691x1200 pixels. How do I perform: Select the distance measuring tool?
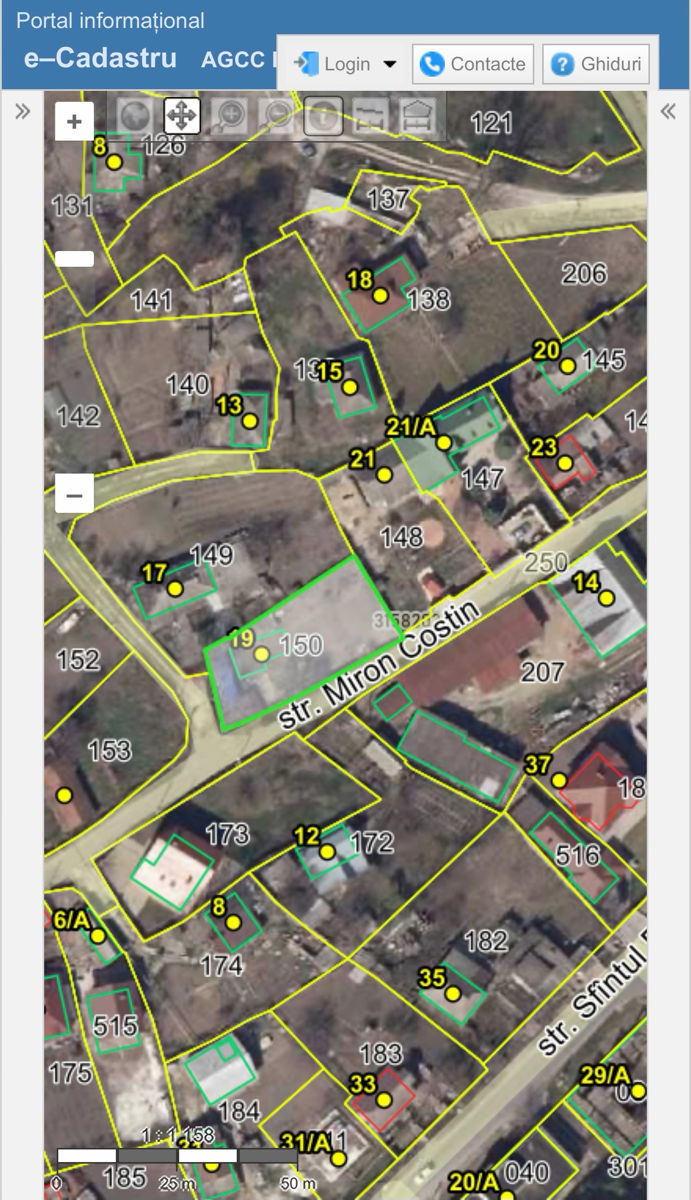371,116
